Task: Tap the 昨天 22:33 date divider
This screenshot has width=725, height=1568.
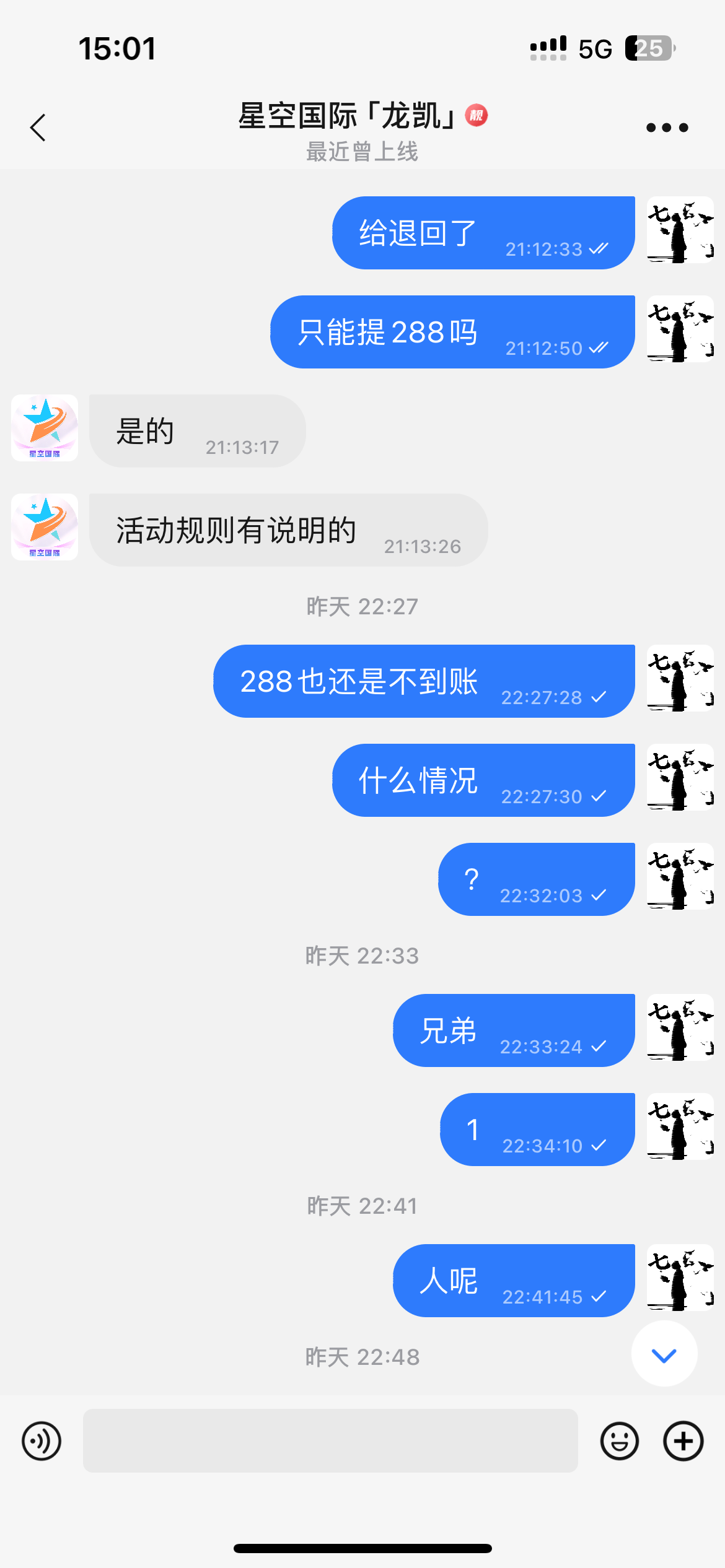Action: click(x=362, y=956)
